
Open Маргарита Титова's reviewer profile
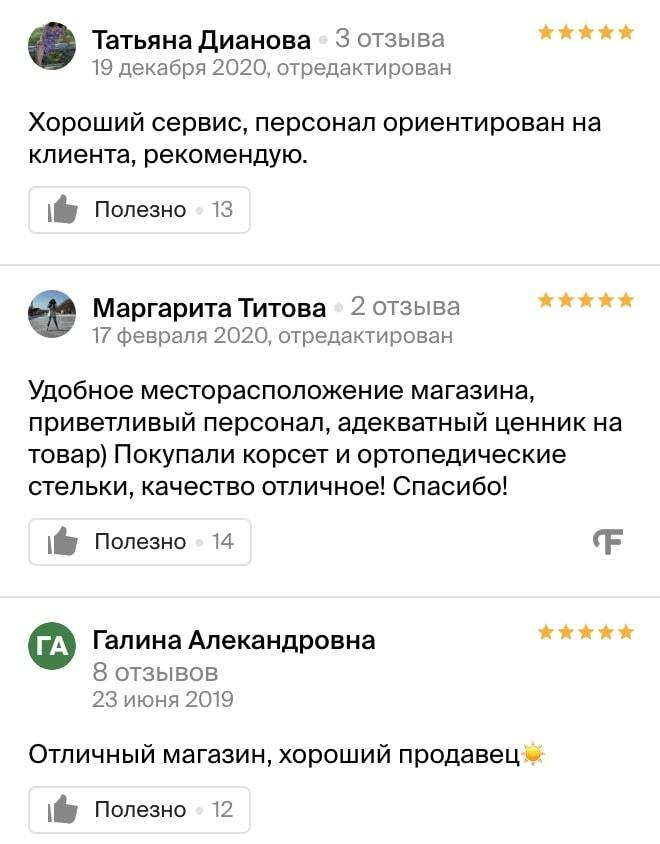point(209,308)
